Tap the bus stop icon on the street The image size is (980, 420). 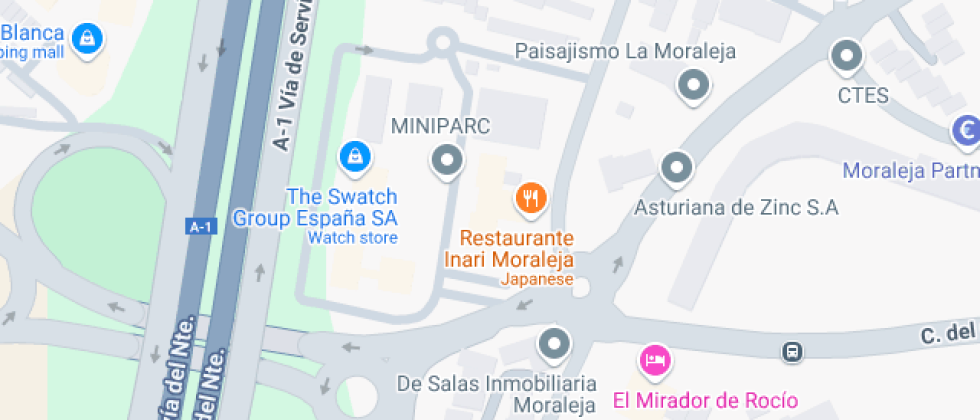(x=792, y=352)
